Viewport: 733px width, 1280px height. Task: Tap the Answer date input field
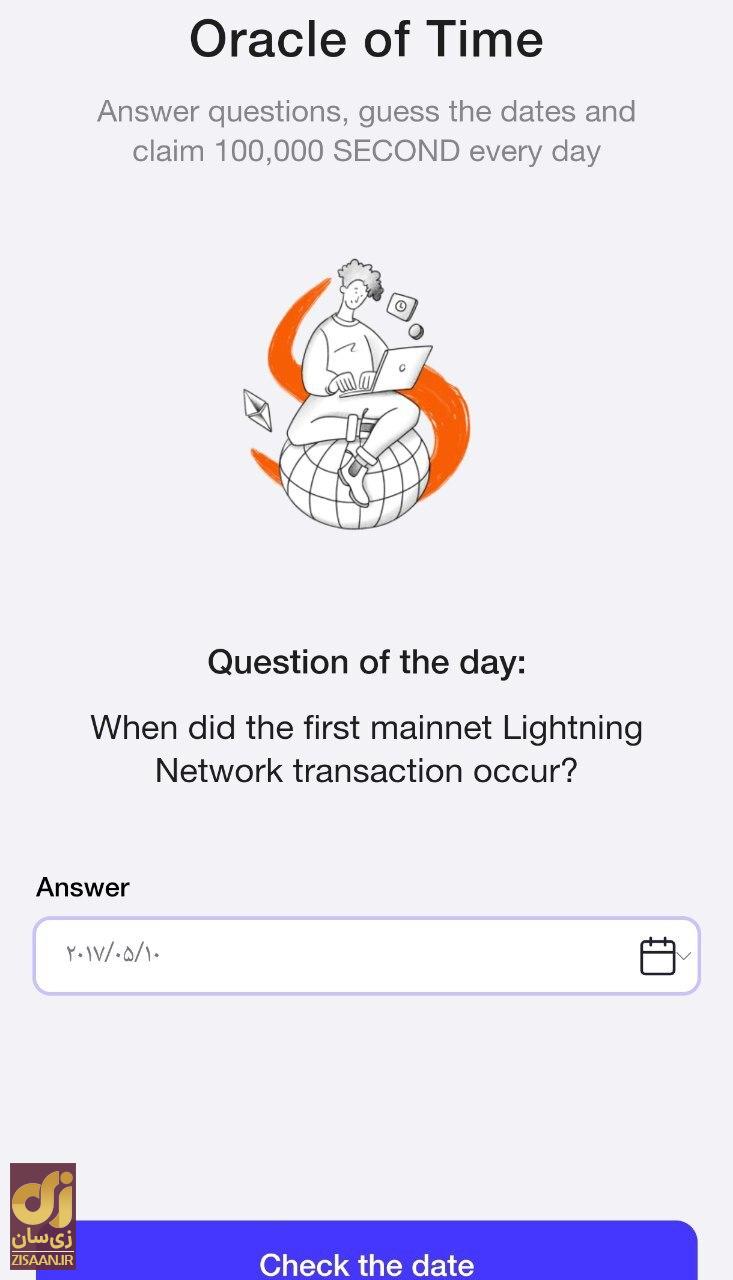click(330, 955)
